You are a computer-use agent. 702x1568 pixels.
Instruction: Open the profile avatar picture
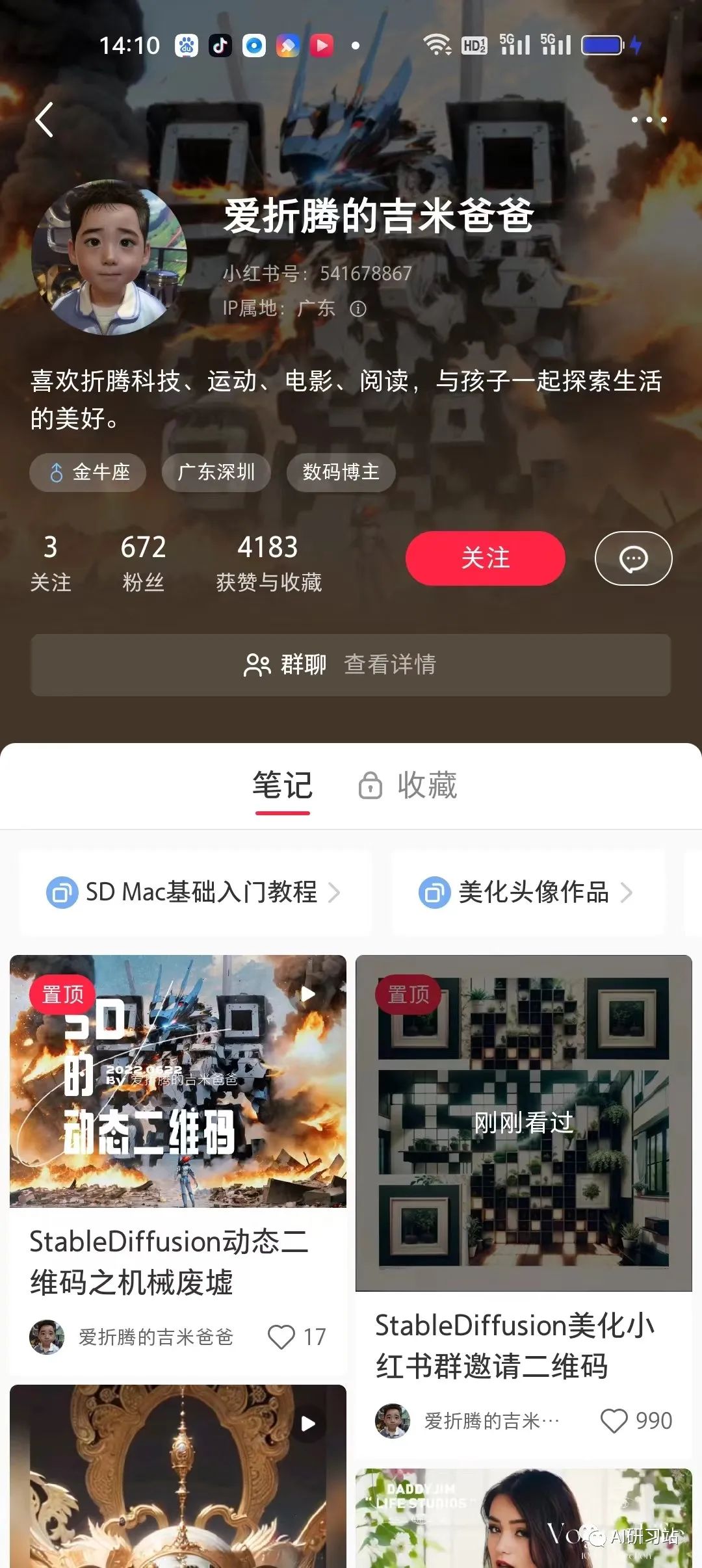tap(109, 257)
